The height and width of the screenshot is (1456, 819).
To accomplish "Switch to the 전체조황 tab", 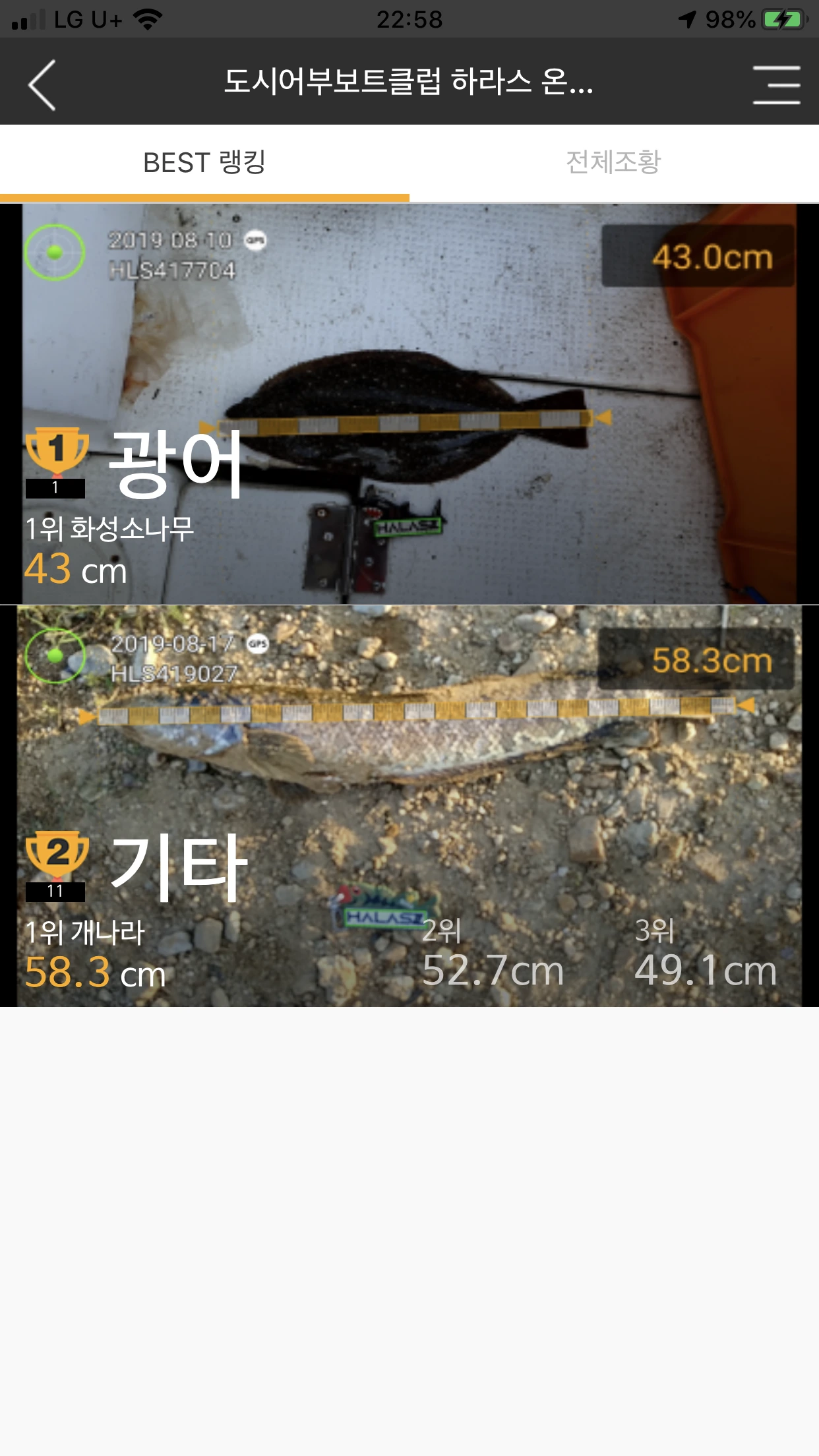I will tap(614, 163).
